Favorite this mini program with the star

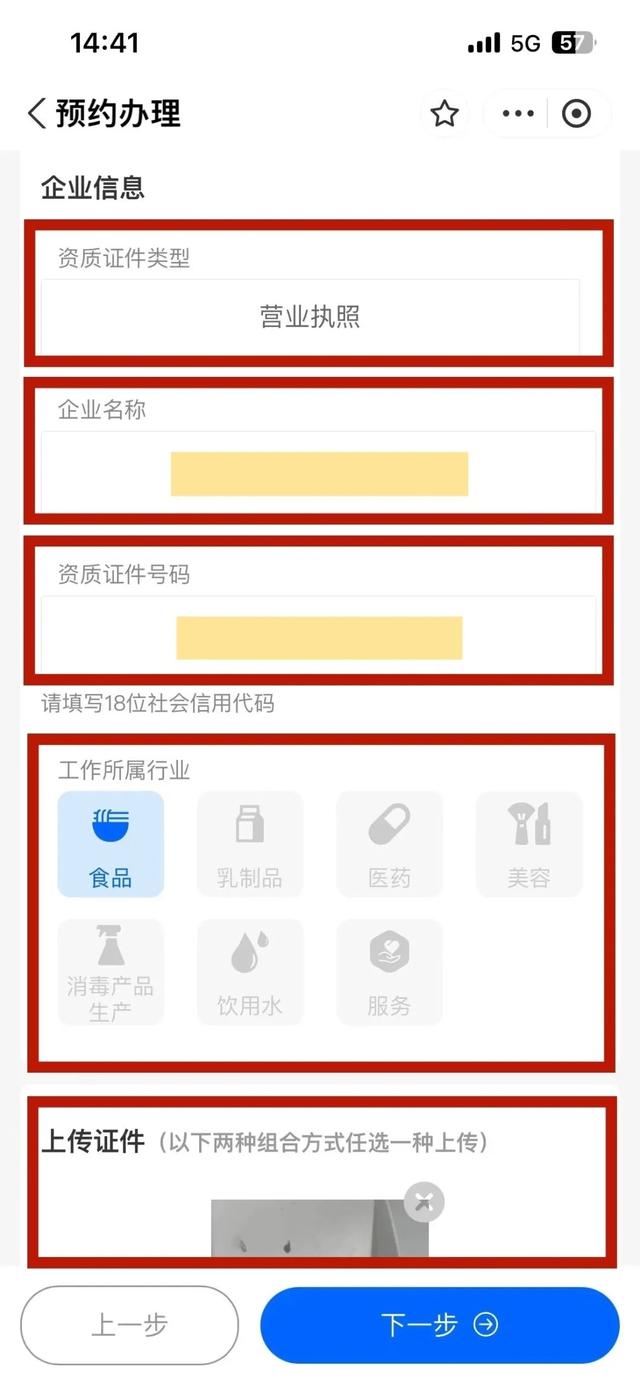(444, 114)
